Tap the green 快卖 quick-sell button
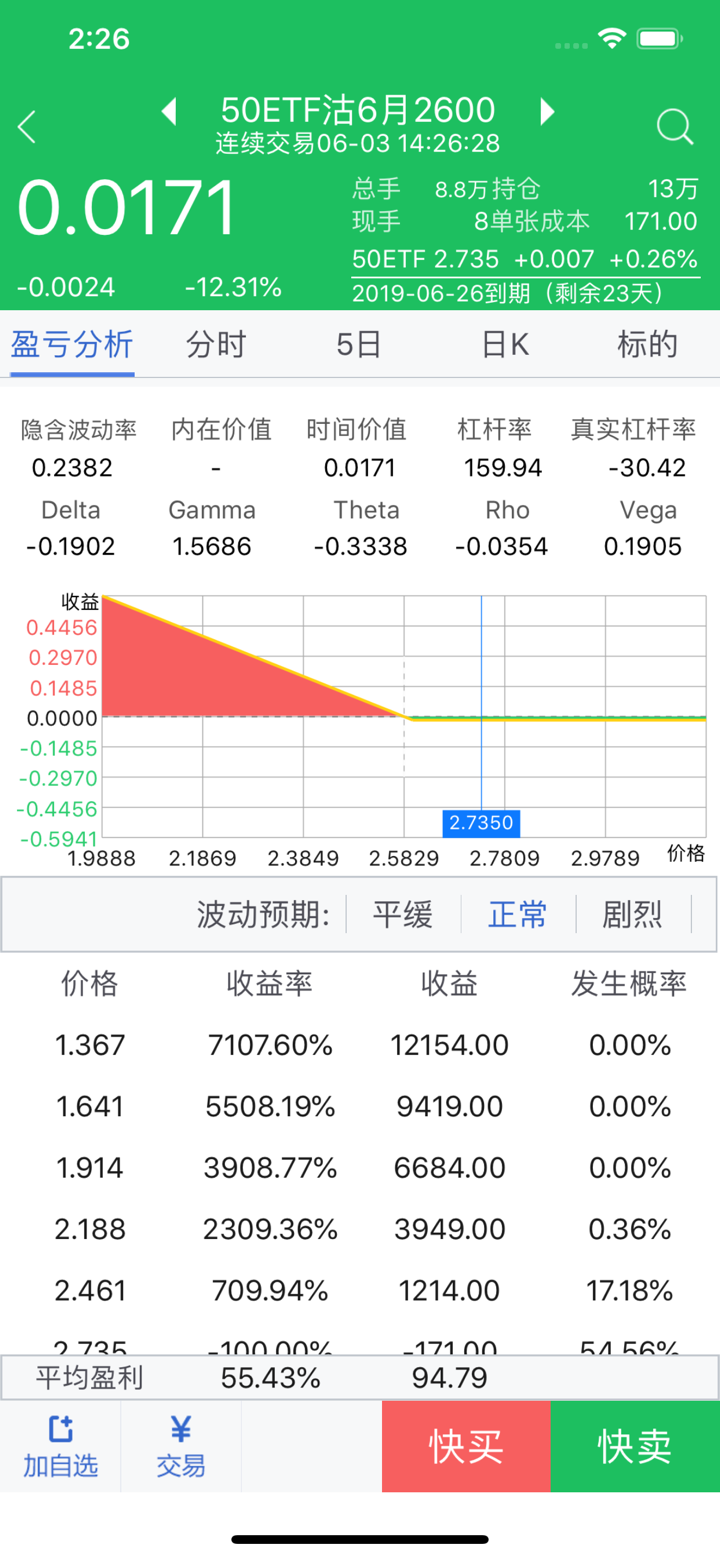This screenshot has height=1558, width=720. pos(635,1447)
